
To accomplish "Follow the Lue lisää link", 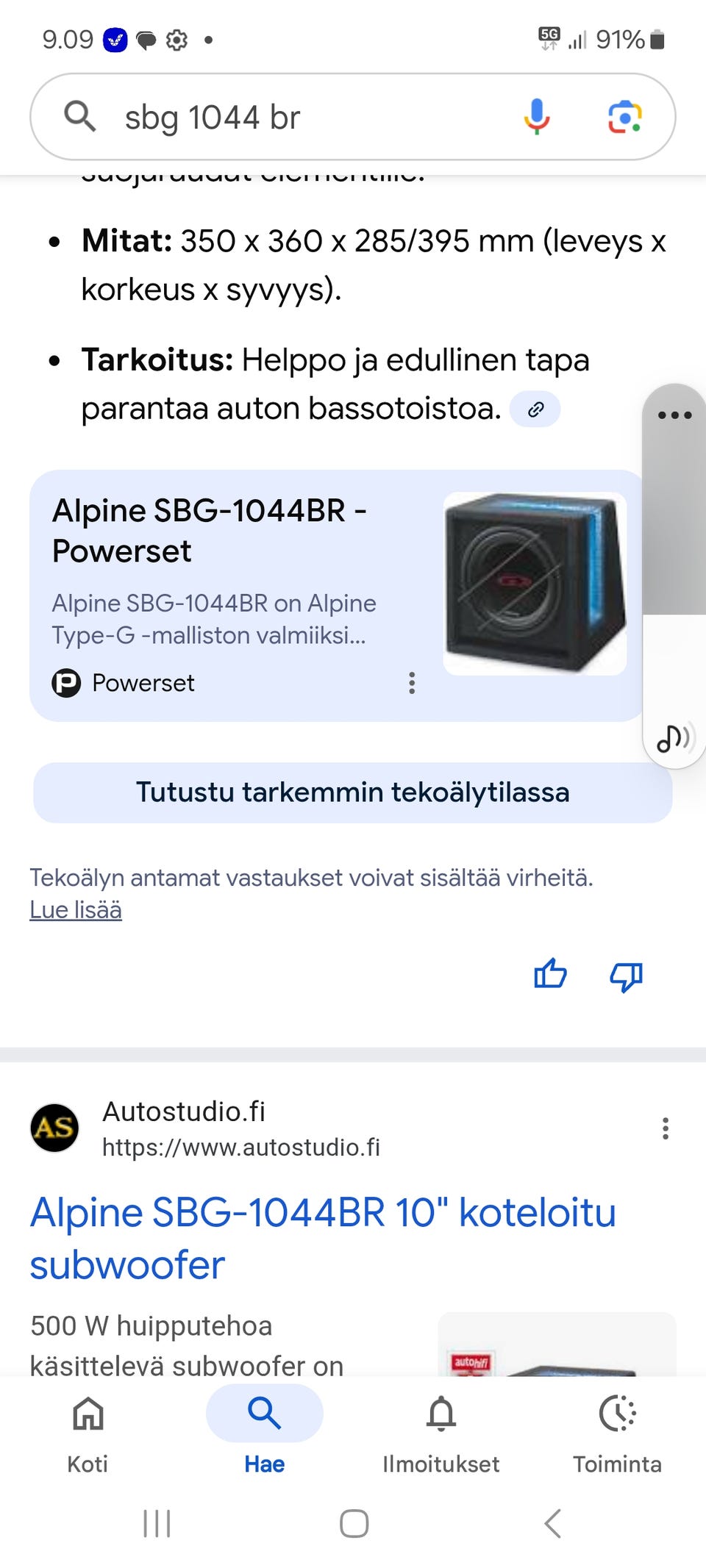I will pyautogui.click(x=76, y=910).
